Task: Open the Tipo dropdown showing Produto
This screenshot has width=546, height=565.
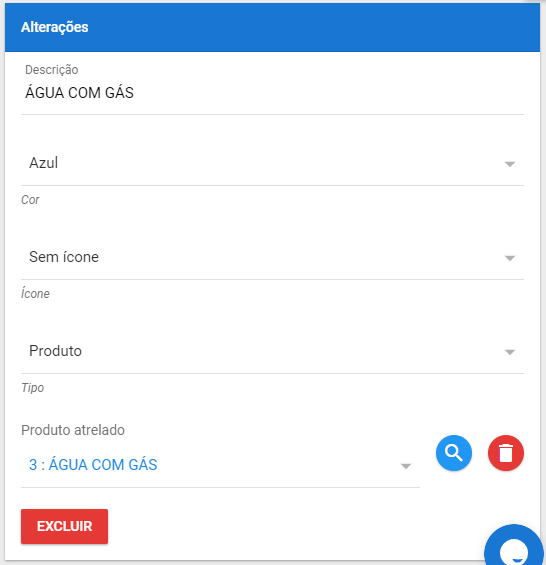Action: [x=272, y=351]
